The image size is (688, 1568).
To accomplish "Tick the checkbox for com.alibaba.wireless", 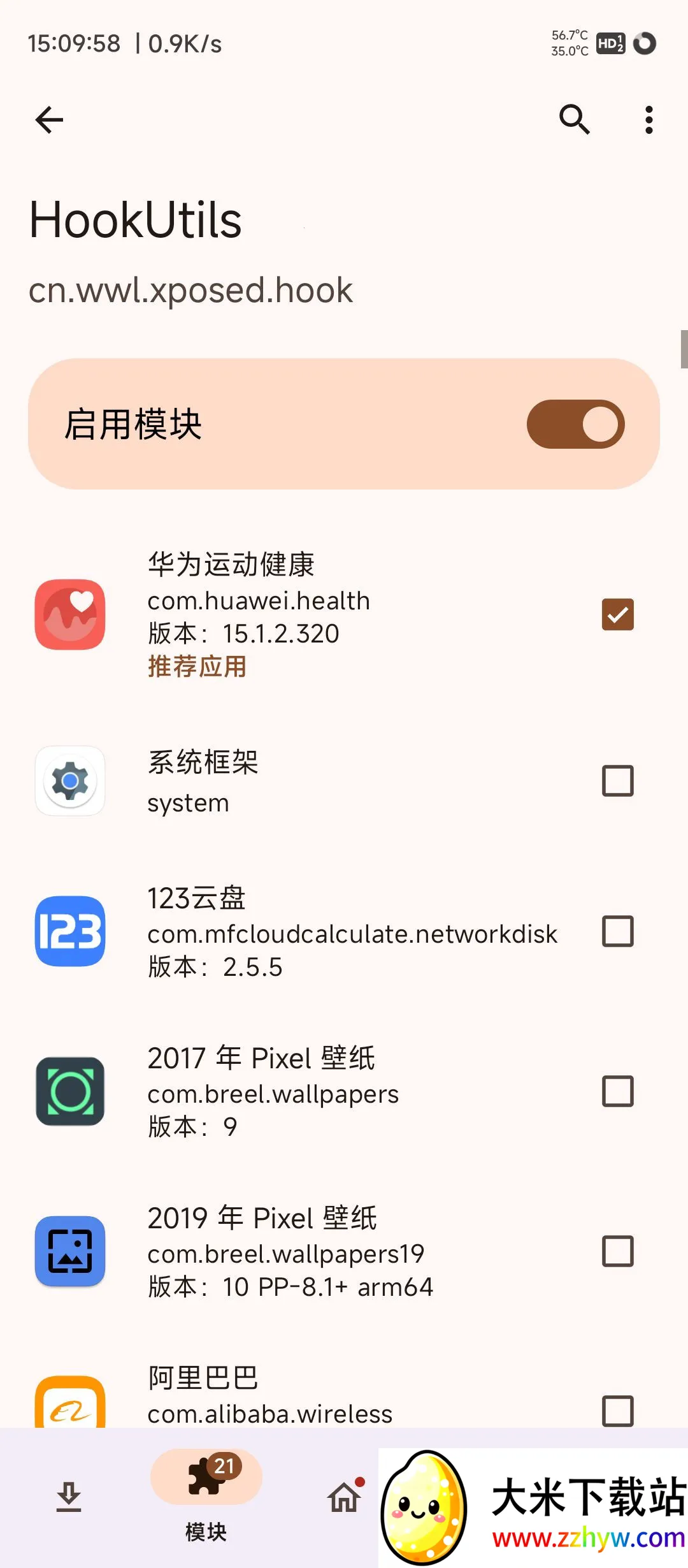I will pyautogui.click(x=616, y=1412).
